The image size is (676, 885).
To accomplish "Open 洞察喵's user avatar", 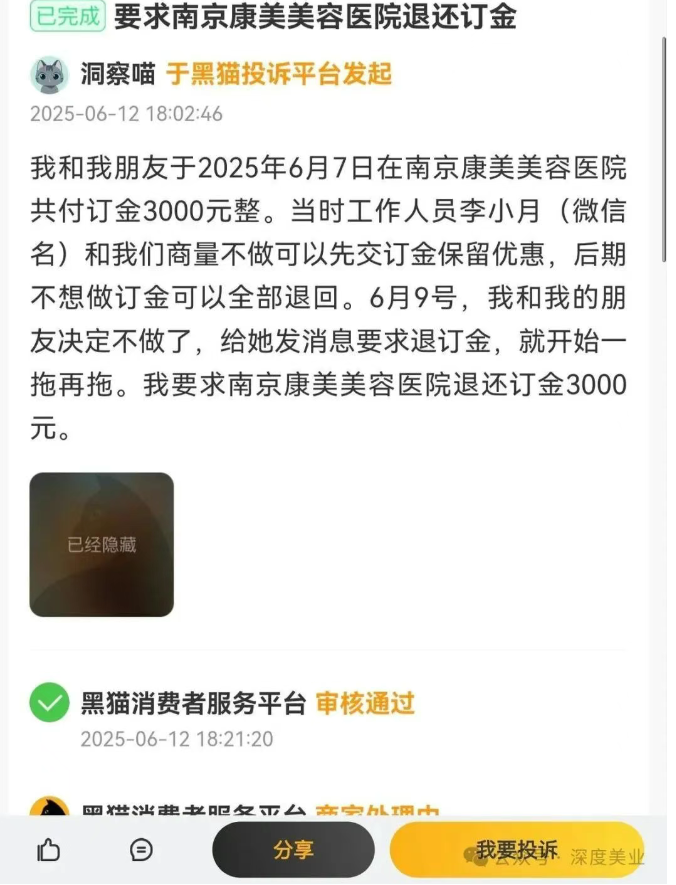I will 50,74.
